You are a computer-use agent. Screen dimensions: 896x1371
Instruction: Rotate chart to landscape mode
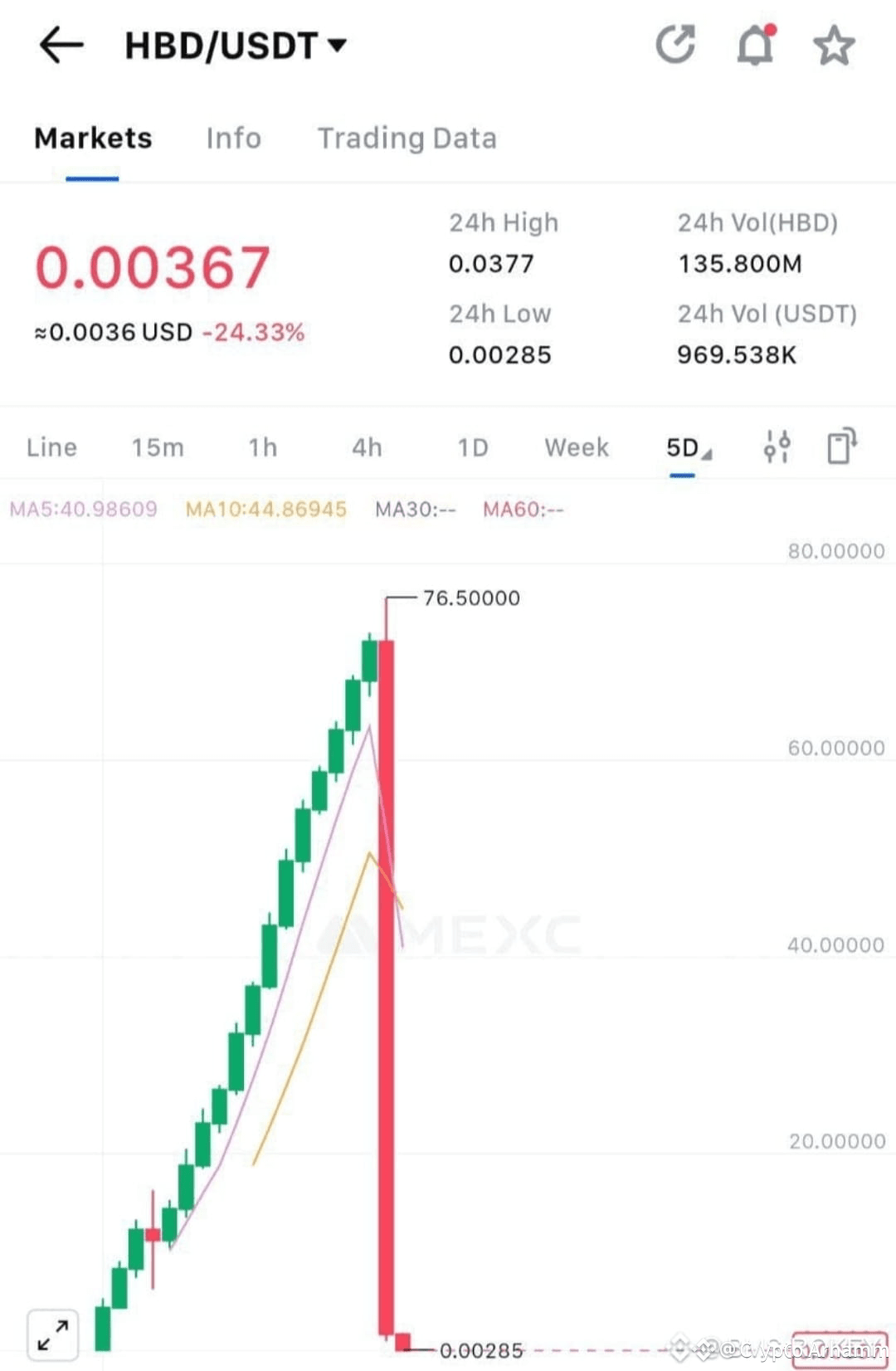(x=843, y=446)
